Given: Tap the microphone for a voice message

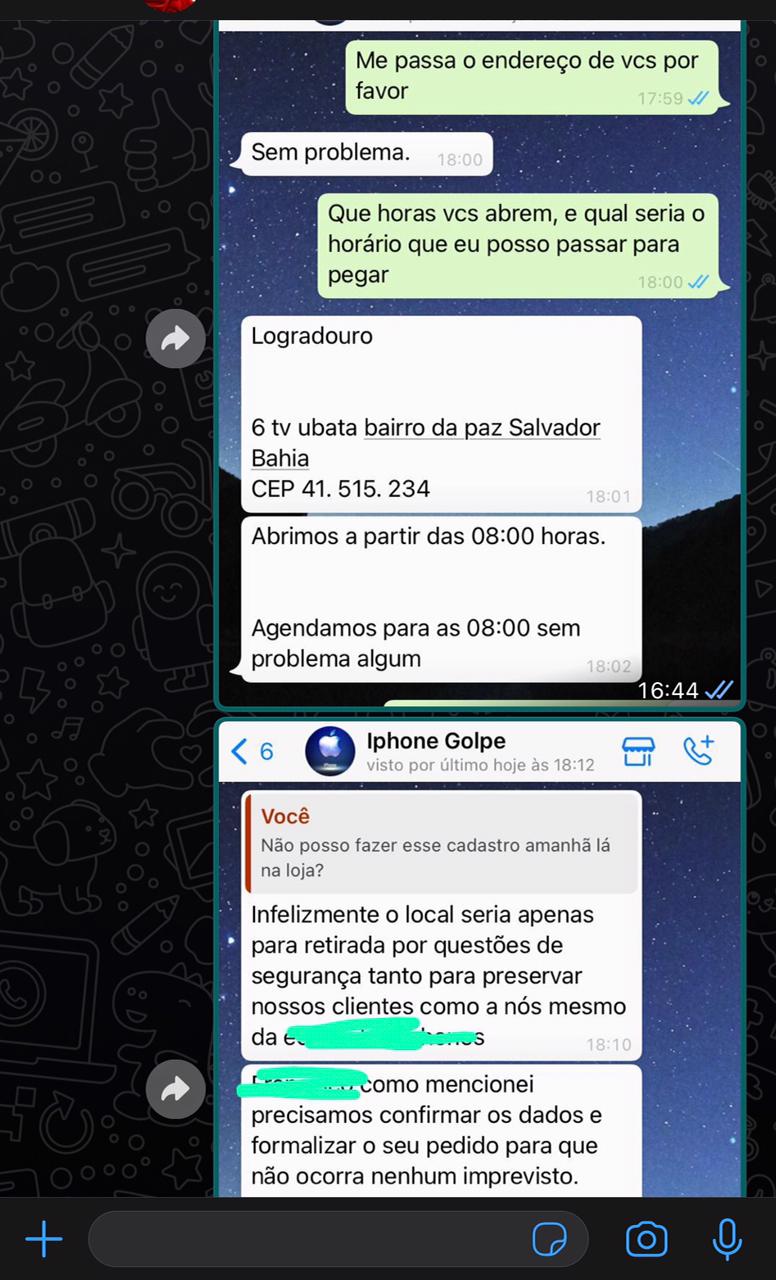Looking at the screenshot, I should click(x=727, y=1240).
